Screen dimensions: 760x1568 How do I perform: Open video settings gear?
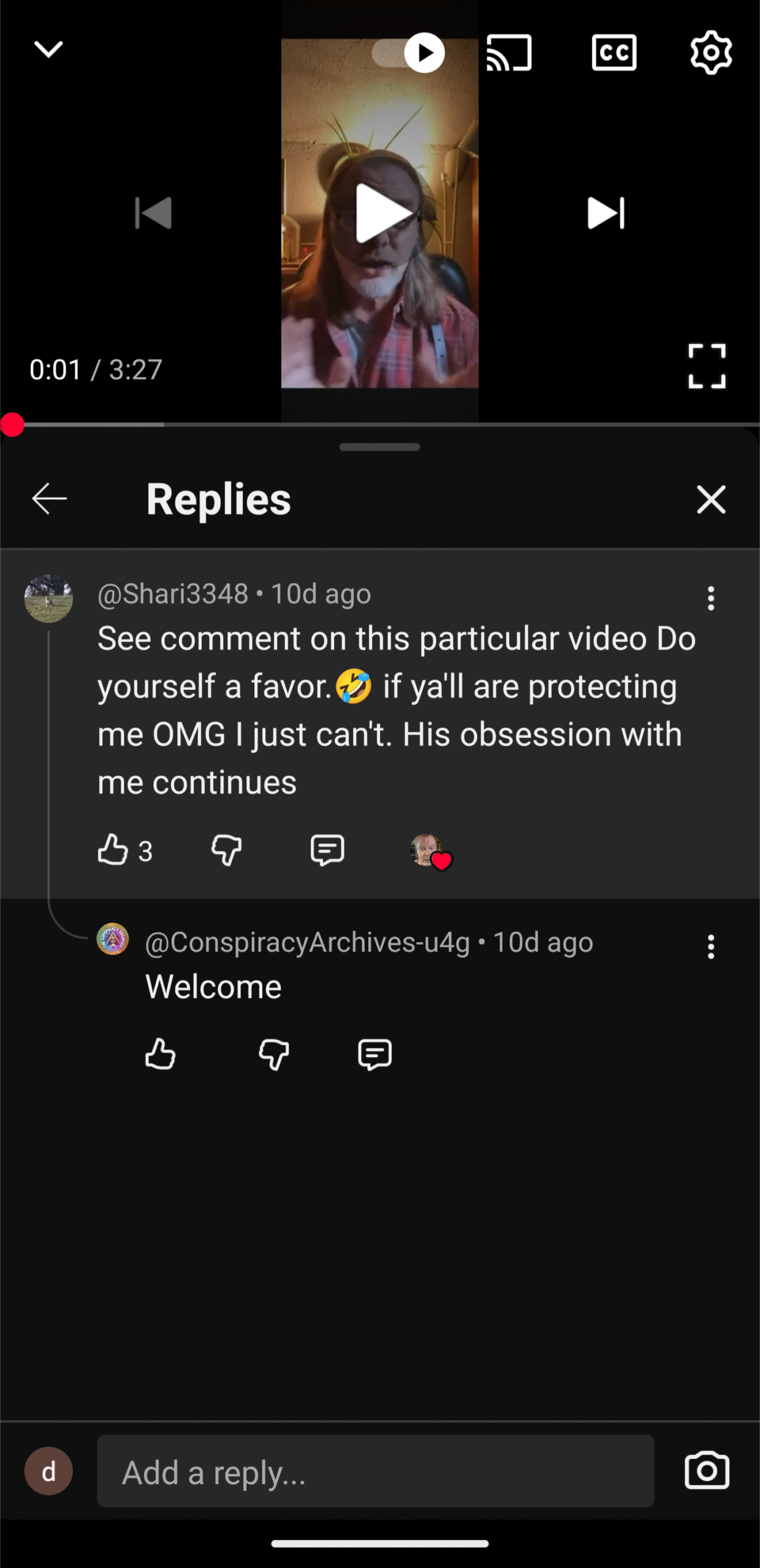[x=710, y=53]
